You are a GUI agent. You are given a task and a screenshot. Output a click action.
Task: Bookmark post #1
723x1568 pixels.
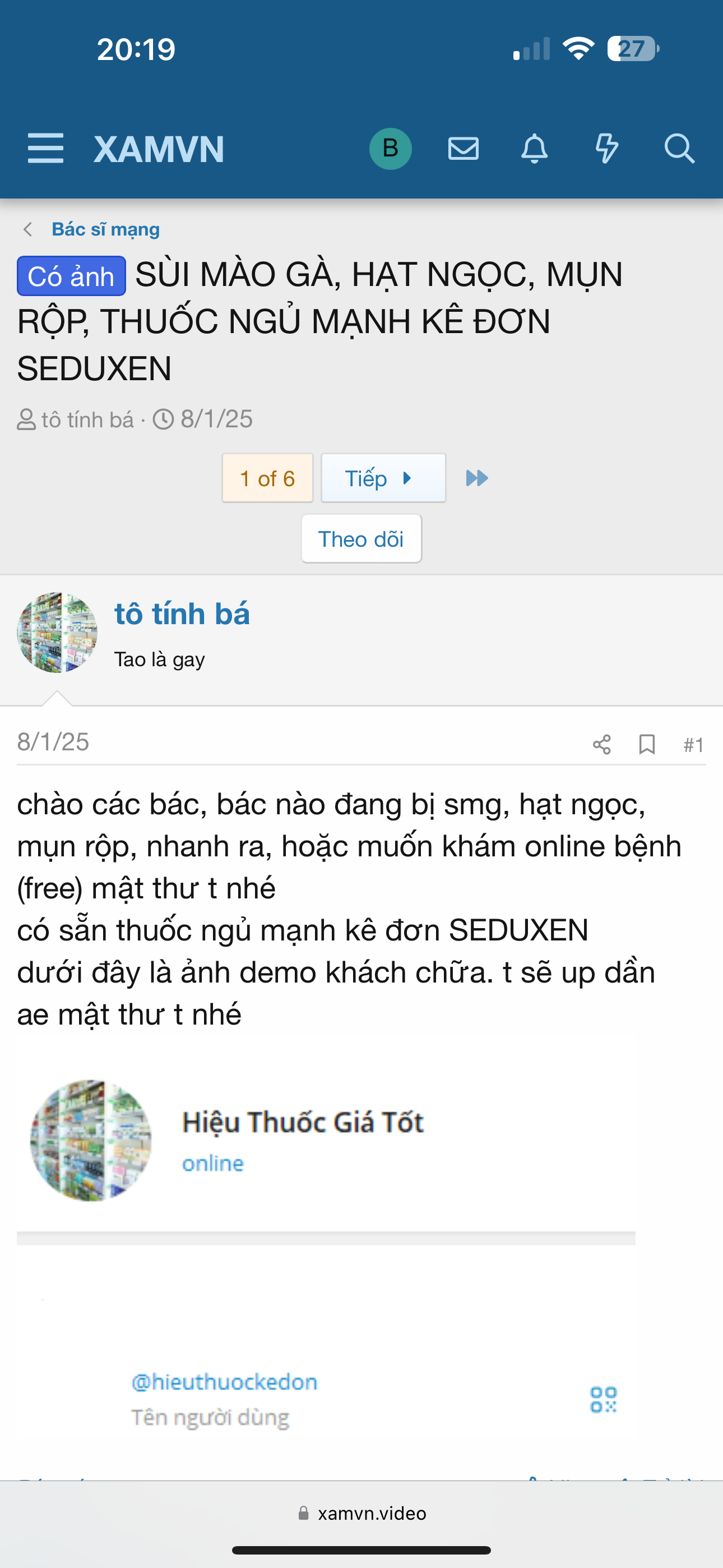click(646, 744)
